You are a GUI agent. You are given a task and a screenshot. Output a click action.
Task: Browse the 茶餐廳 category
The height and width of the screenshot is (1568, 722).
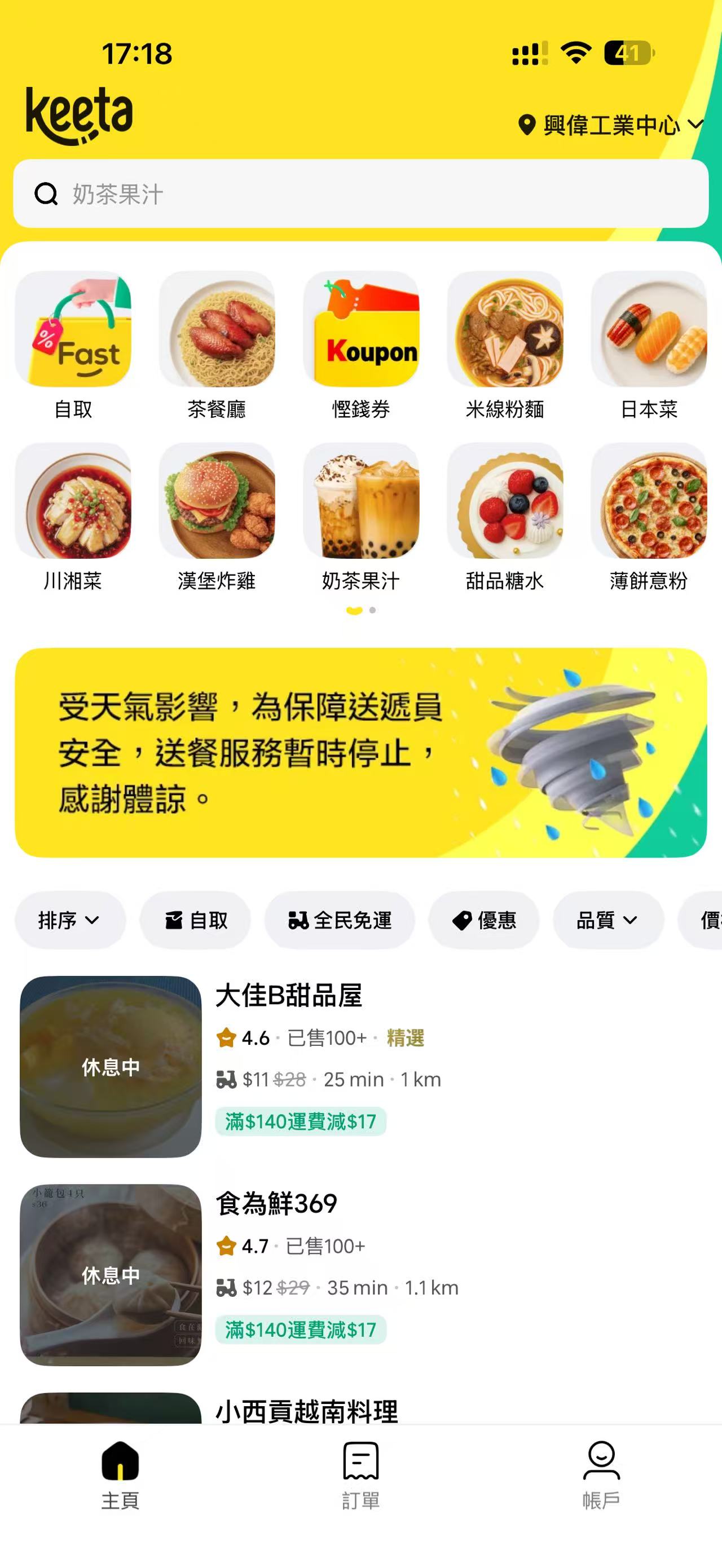pos(217,346)
